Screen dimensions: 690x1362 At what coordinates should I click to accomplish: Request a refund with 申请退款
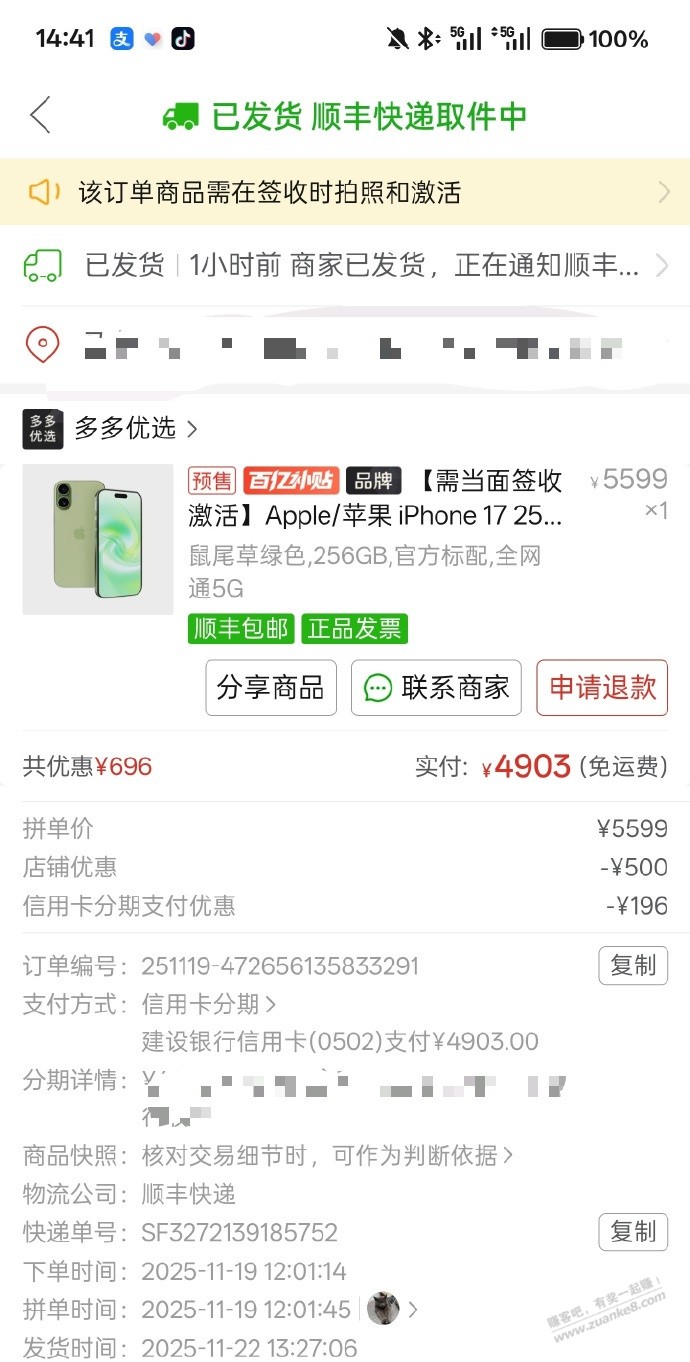pos(602,688)
